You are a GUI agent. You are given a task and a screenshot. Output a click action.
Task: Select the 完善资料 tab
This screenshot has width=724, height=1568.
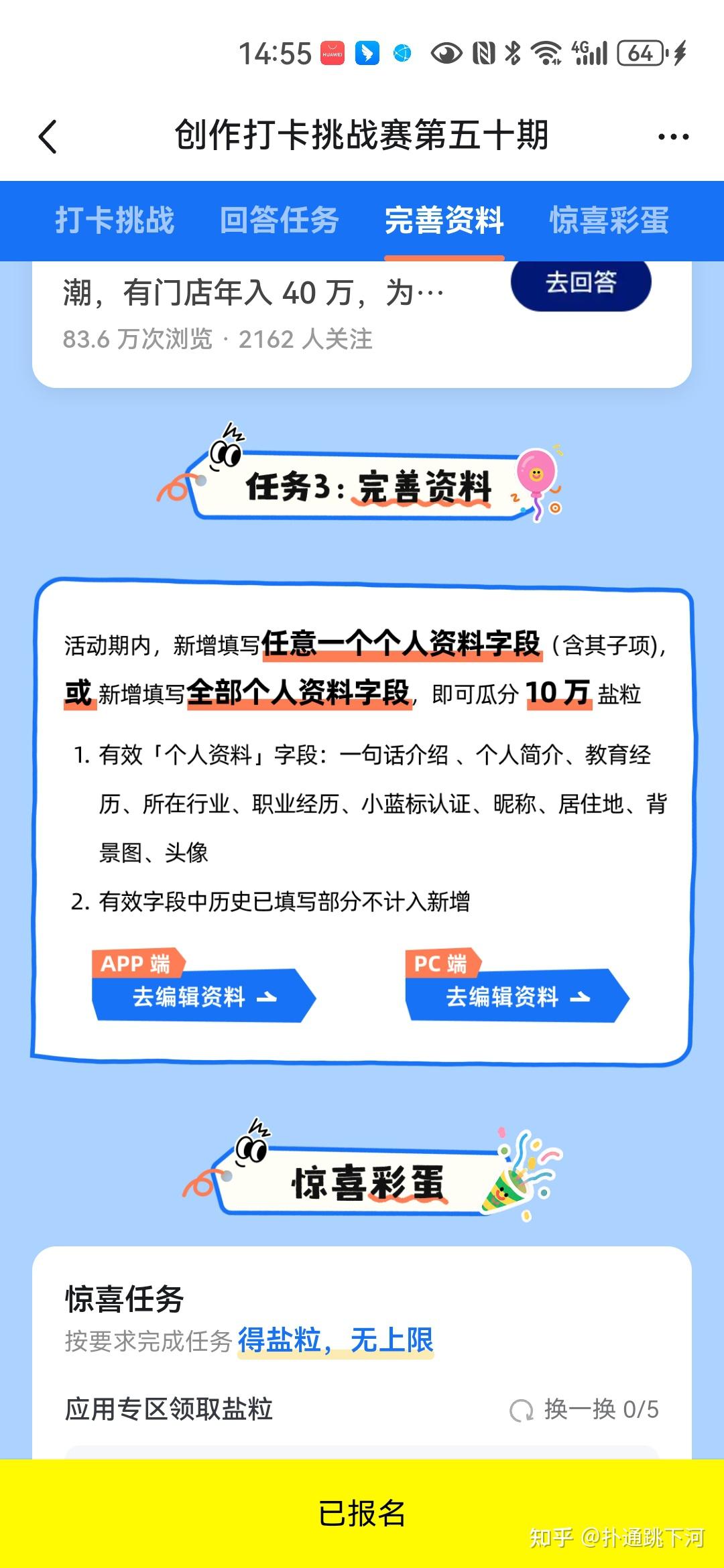pyautogui.click(x=444, y=220)
